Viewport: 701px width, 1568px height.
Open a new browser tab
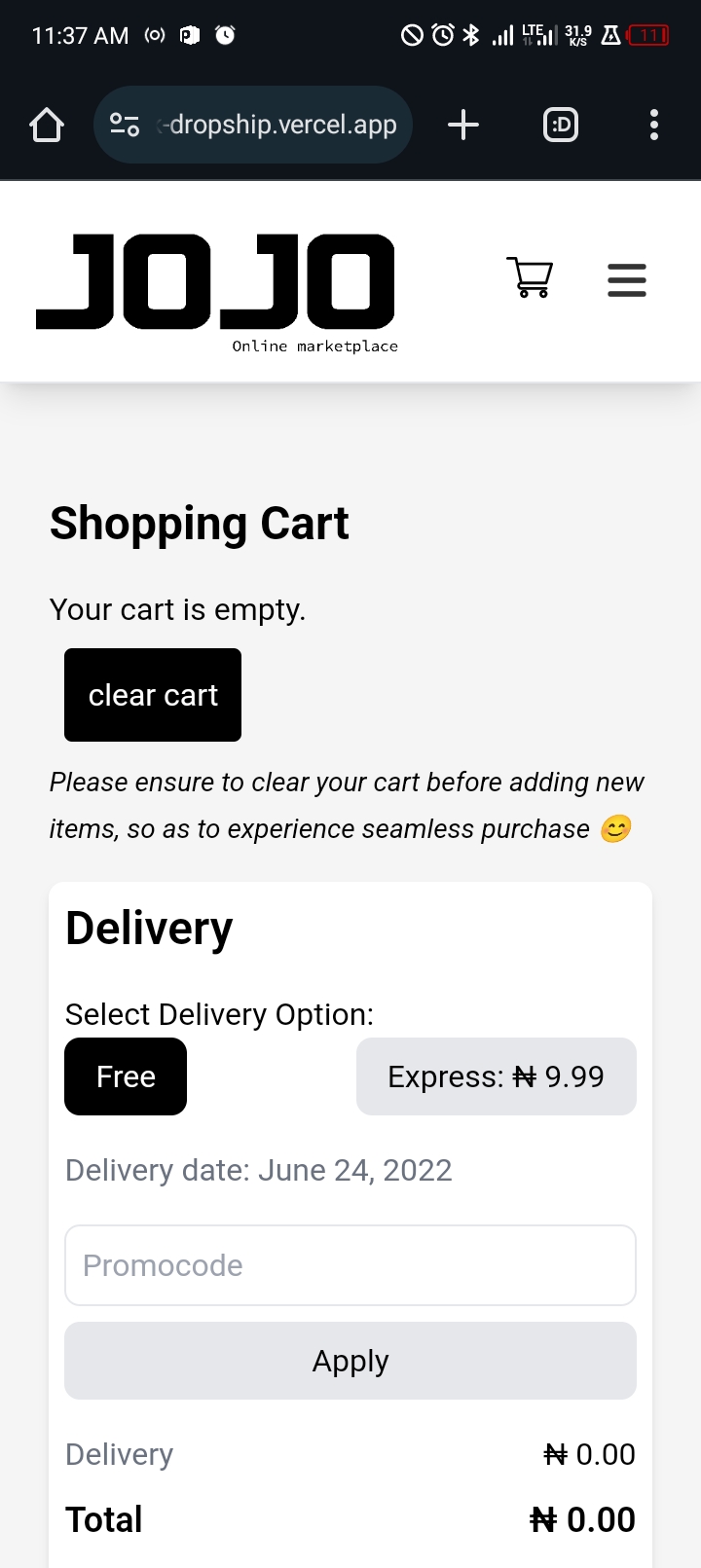tap(463, 125)
